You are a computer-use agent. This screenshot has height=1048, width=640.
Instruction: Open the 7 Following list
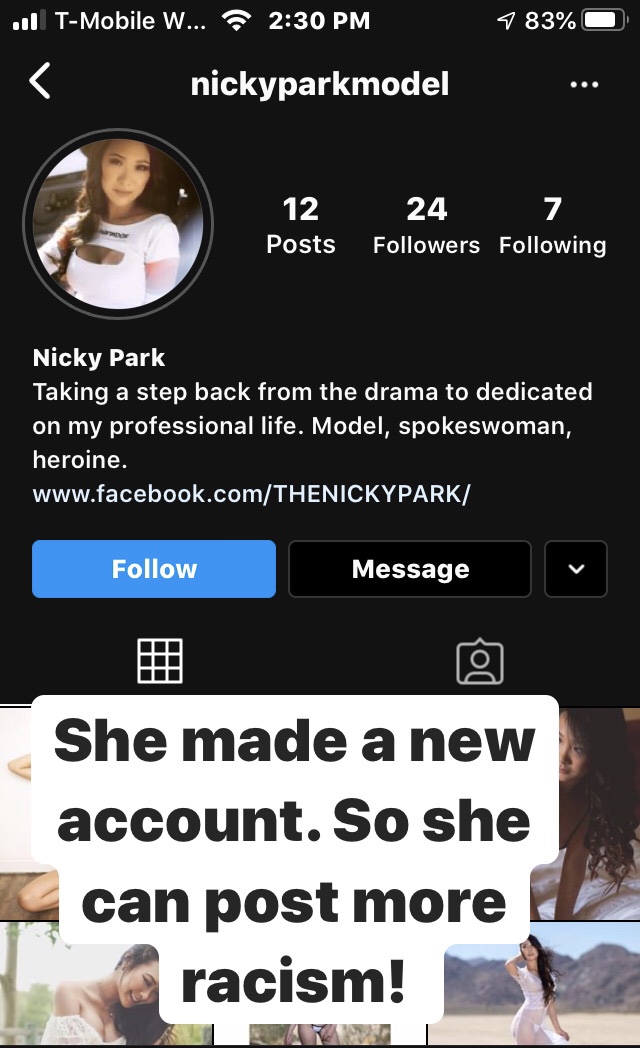[x=552, y=225]
